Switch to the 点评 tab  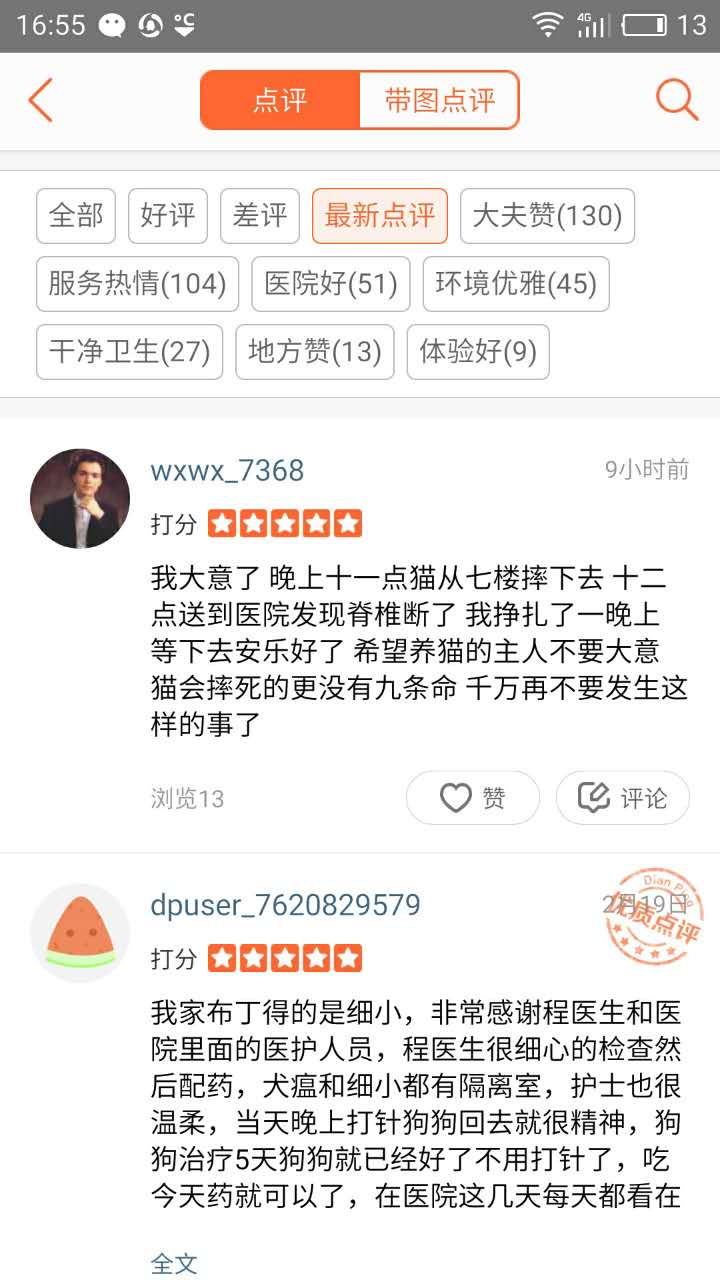click(x=280, y=100)
